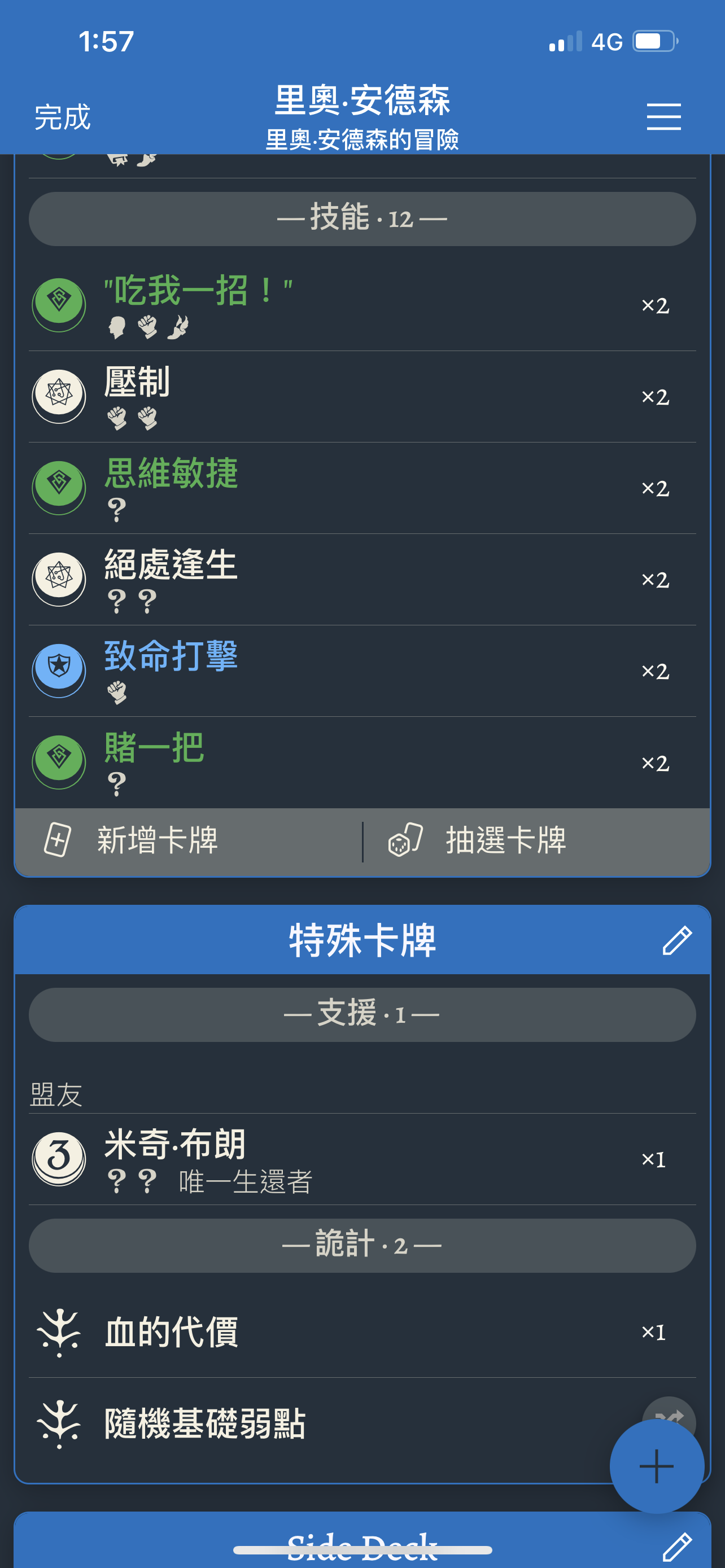Viewport: 725px width, 1568px height.
Task: Open the "吃我一招！" card
Action: pos(362,305)
